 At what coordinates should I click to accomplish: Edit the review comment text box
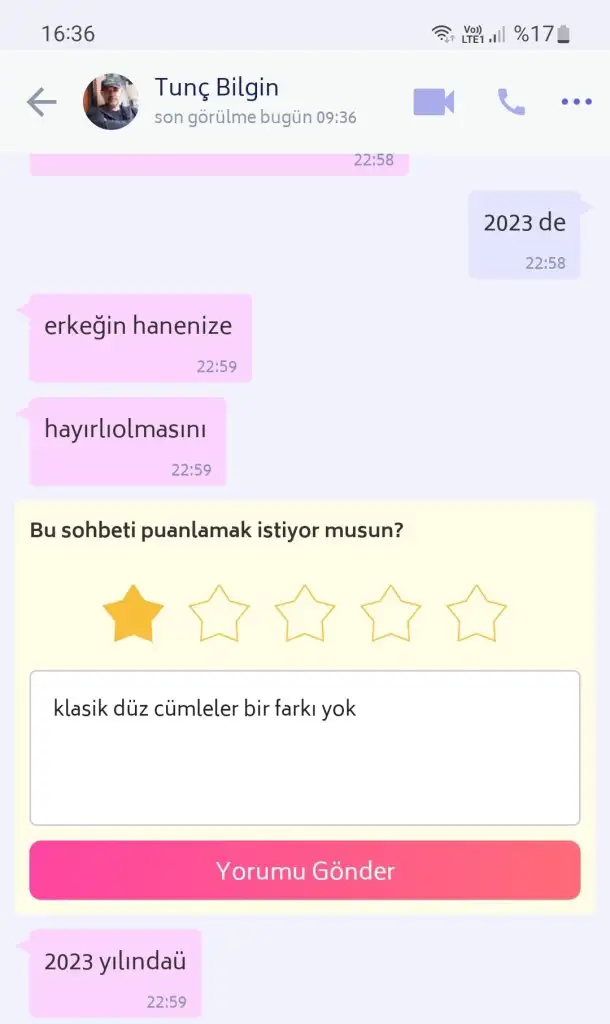point(305,747)
